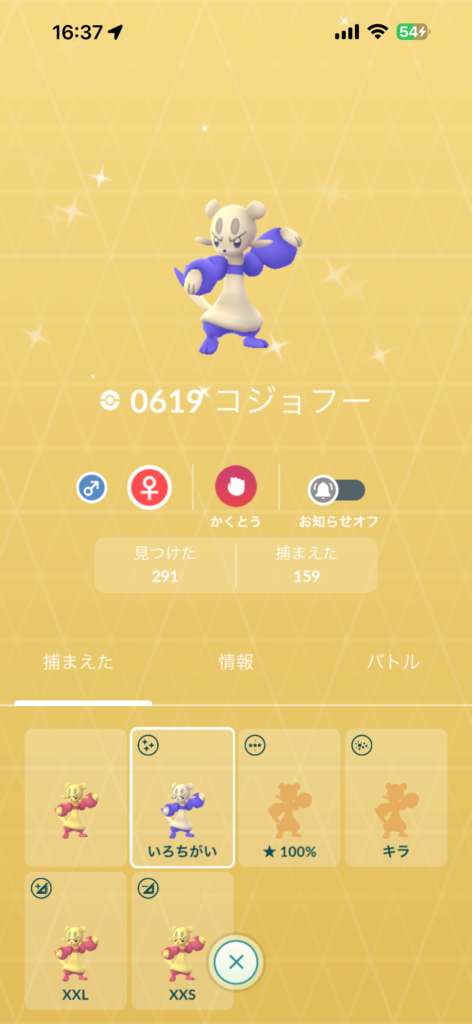Image resolution: width=472 pixels, height=1024 pixels.
Task: Close the Pokédex entry with X button
Action: (236, 962)
